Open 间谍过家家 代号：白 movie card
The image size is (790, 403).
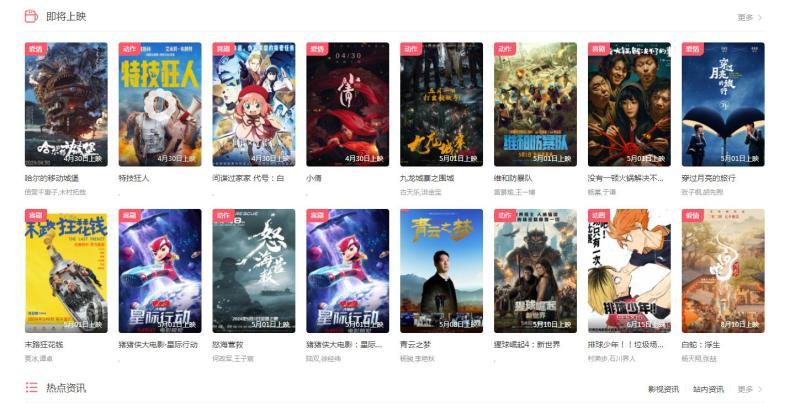[x=253, y=104]
